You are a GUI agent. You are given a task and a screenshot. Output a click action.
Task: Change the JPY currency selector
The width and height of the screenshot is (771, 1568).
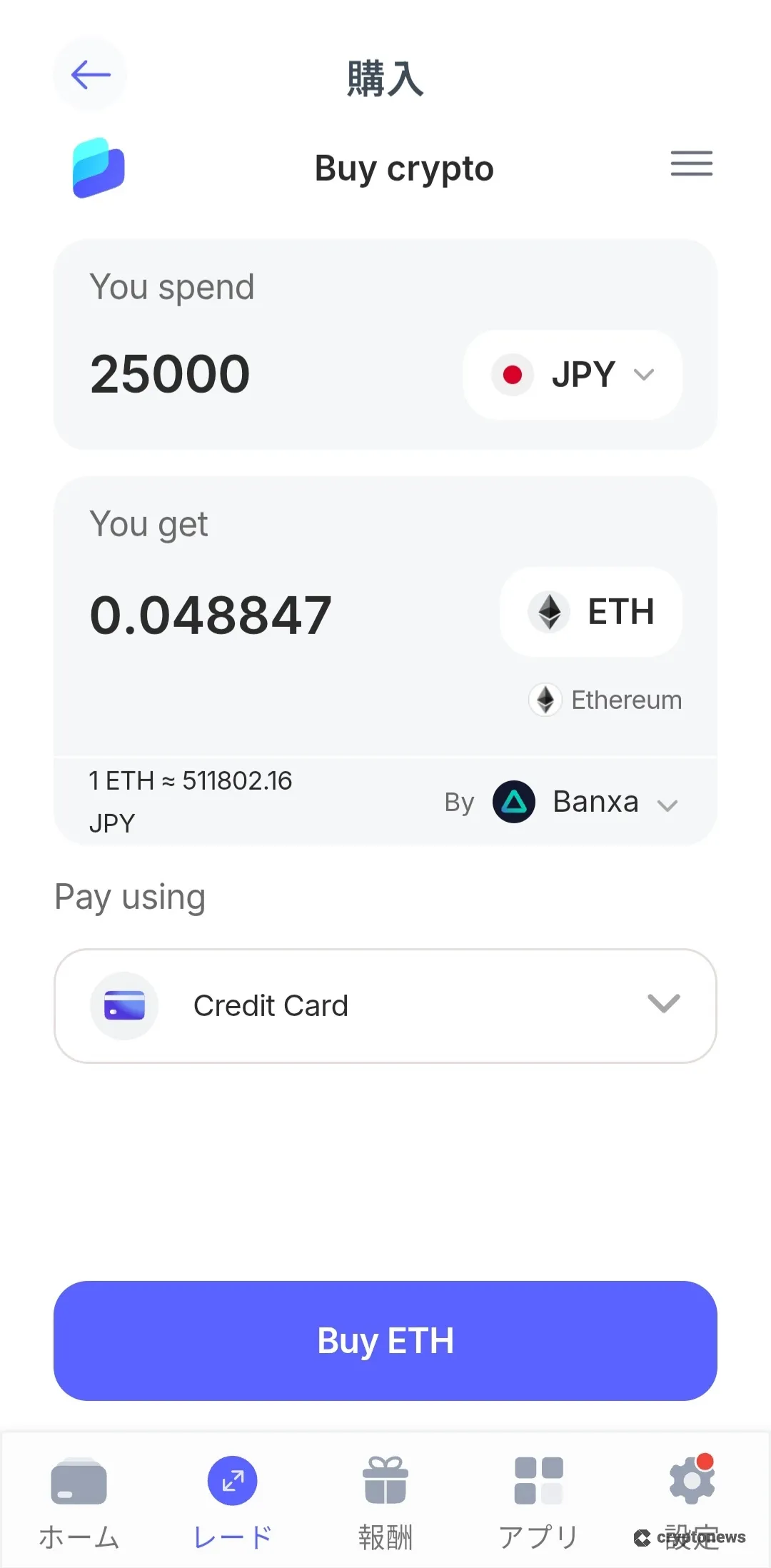(573, 375)
